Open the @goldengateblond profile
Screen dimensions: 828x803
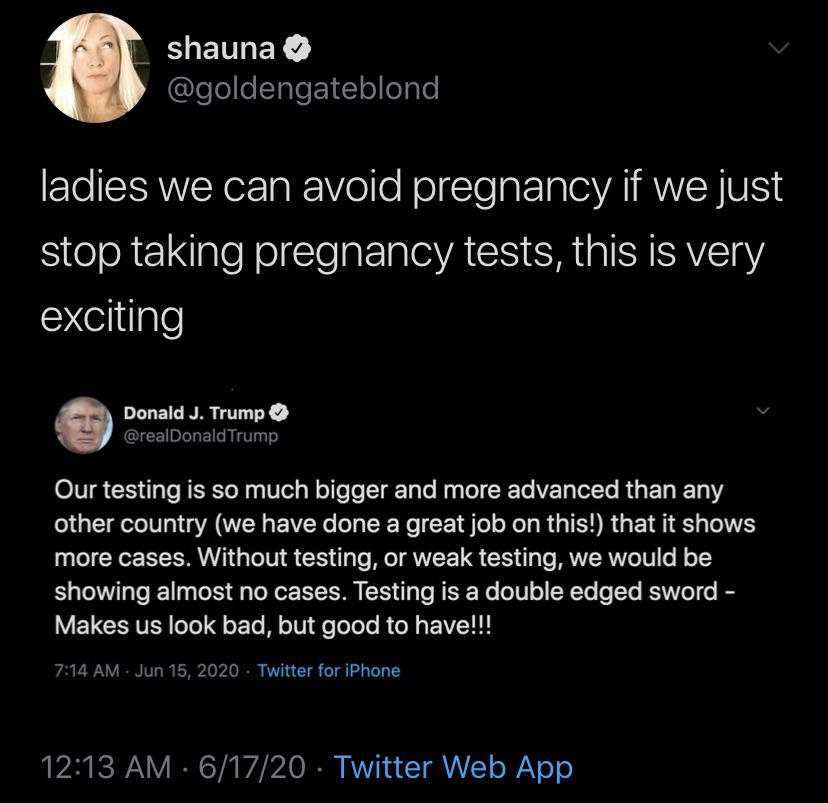pos(302,88)
